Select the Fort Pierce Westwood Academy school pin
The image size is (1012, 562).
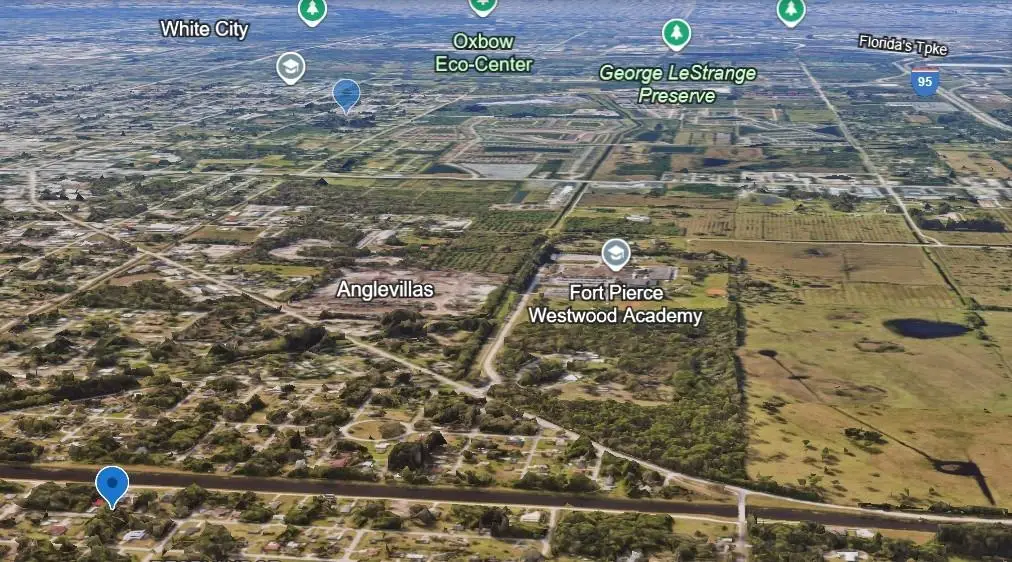click(616, 254)
